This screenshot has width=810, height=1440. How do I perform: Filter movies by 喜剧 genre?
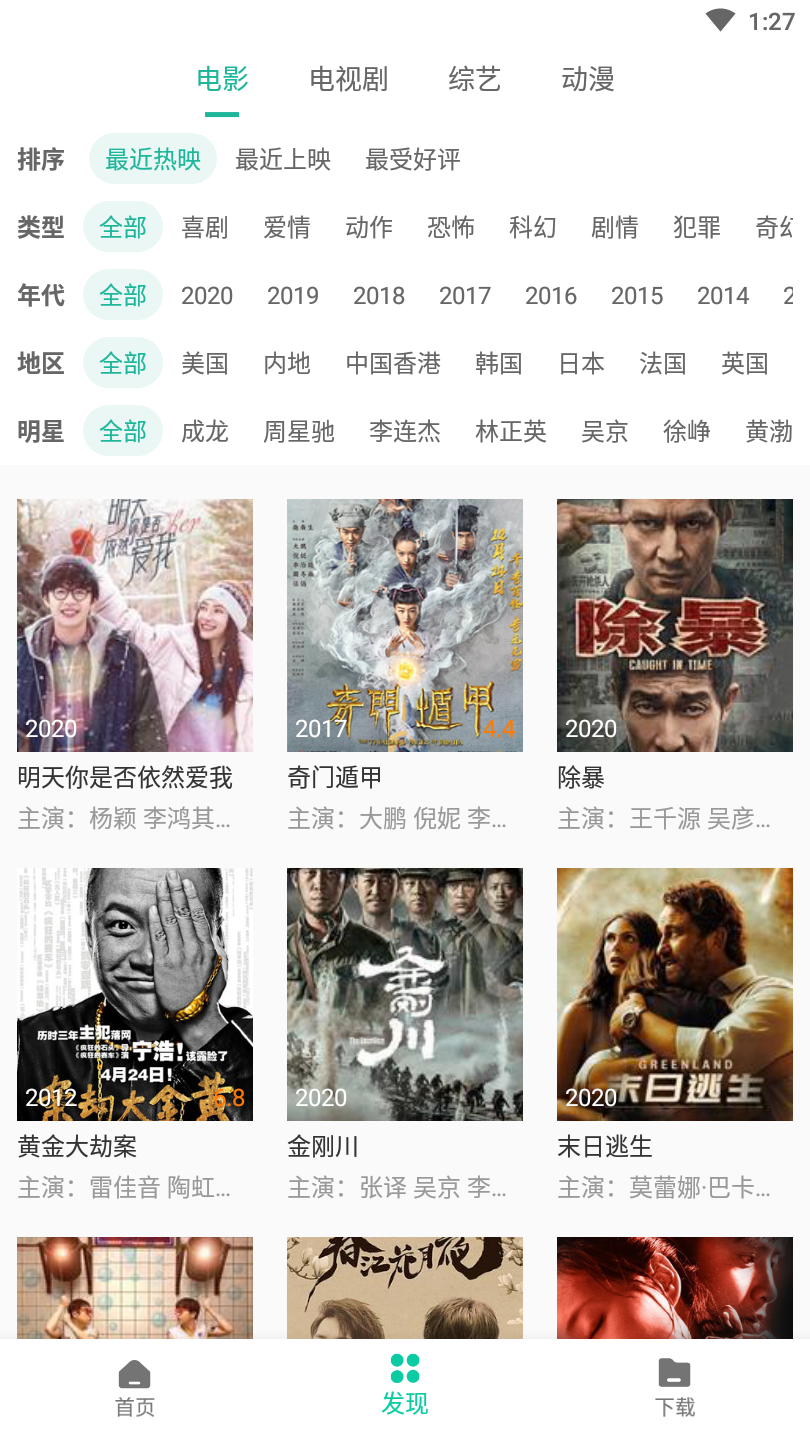[205, 227]
